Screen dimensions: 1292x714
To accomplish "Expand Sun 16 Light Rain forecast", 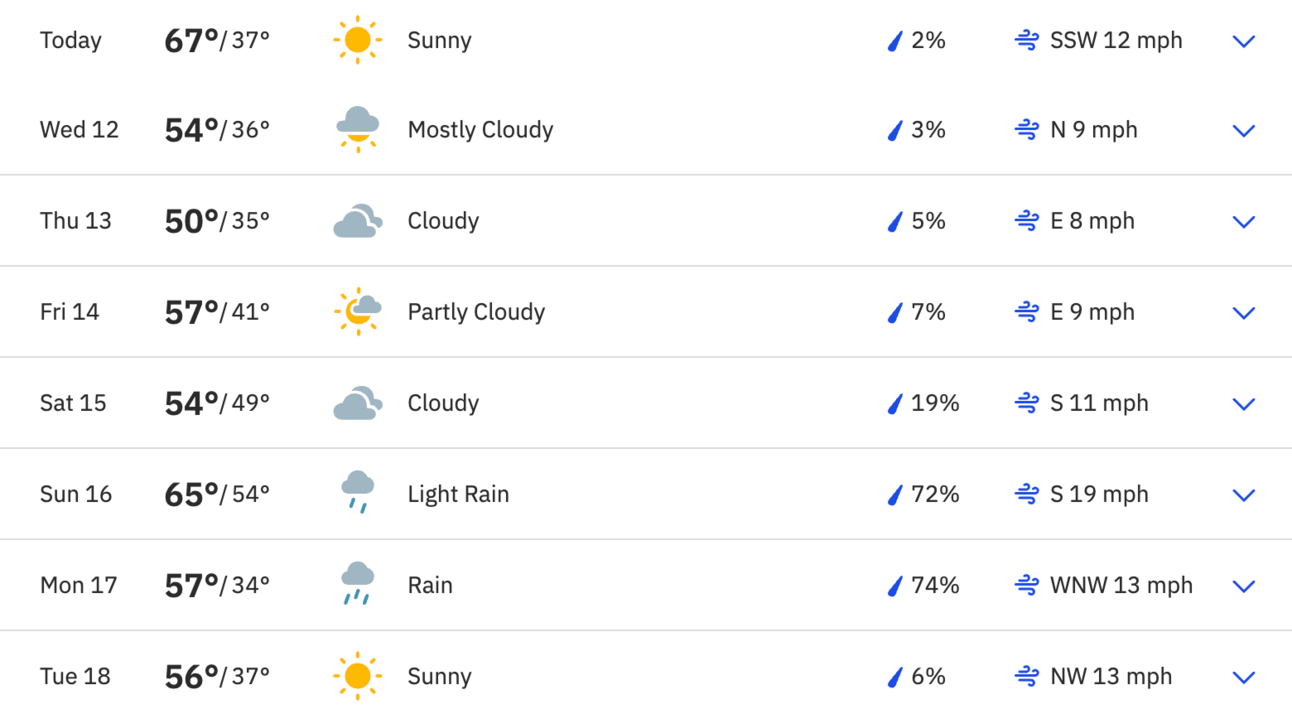I will 1243,495.
